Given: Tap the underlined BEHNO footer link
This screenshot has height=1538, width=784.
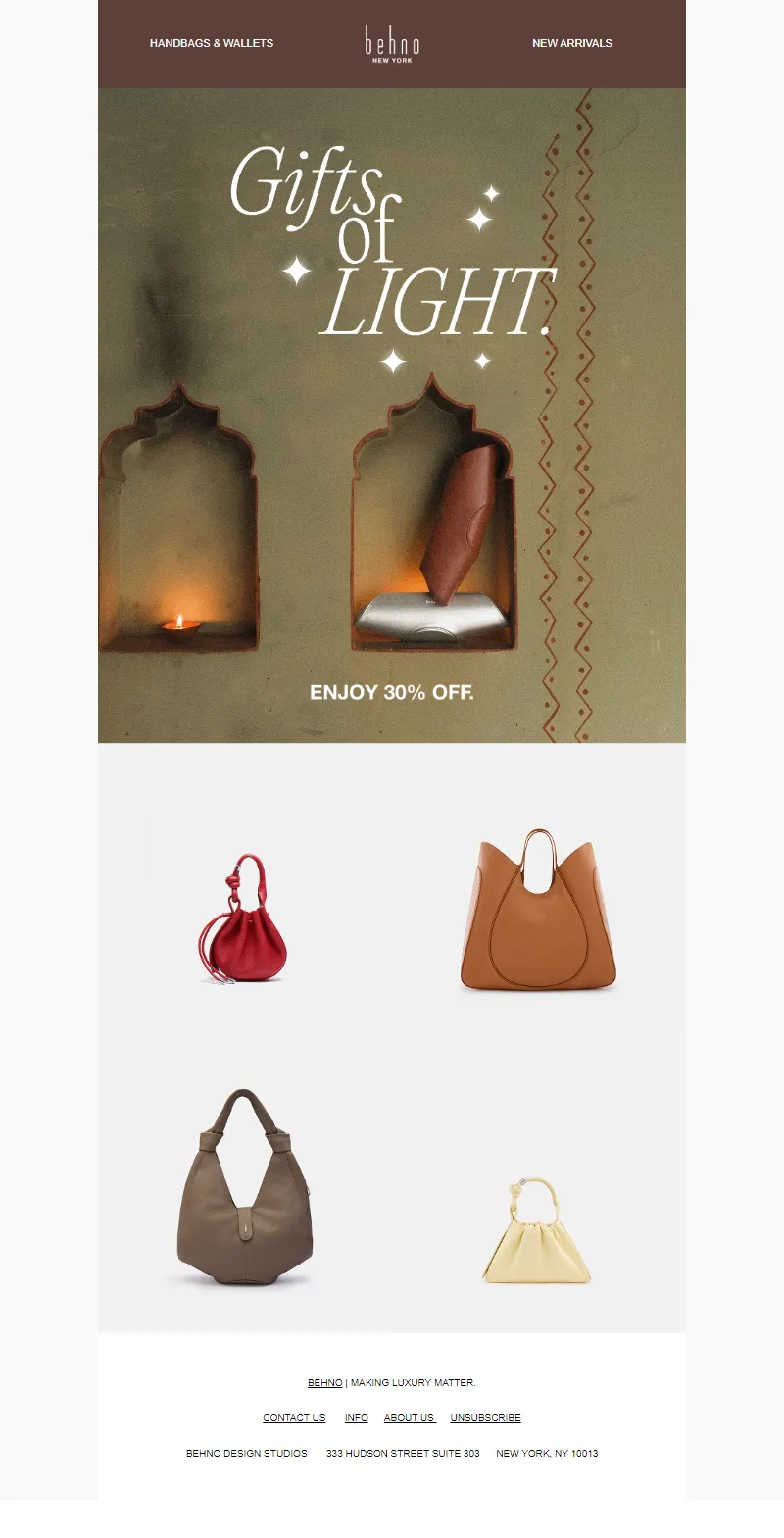Looking at the screenshot, I should point(324,1383).
